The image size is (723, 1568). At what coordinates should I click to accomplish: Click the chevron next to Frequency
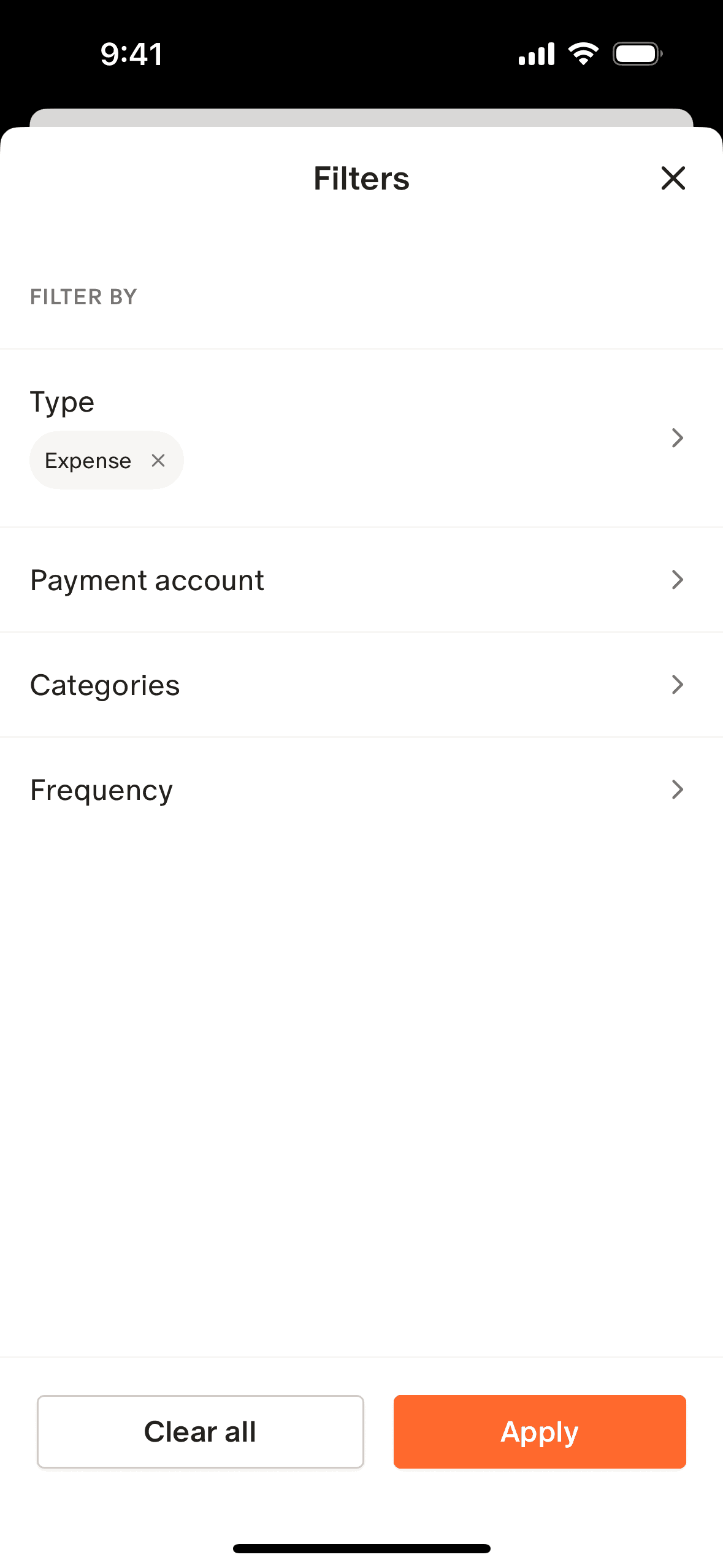[677, 790]
